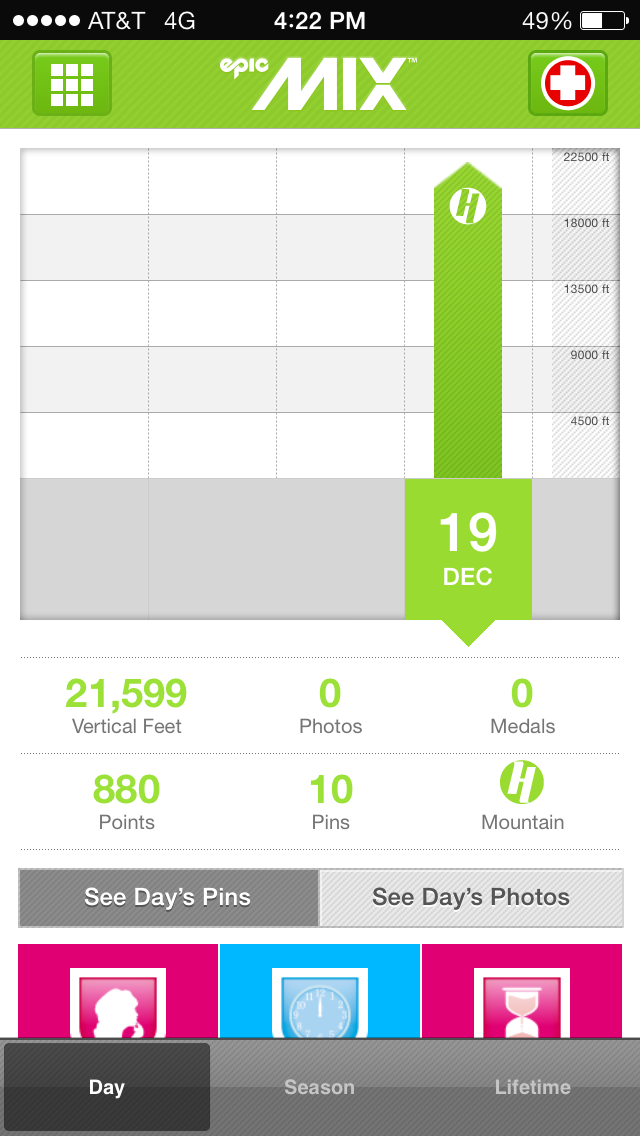Viewport: 640px width, 1136px height.
Task: Open the pink silhouette pin
Action: point(118,992)
